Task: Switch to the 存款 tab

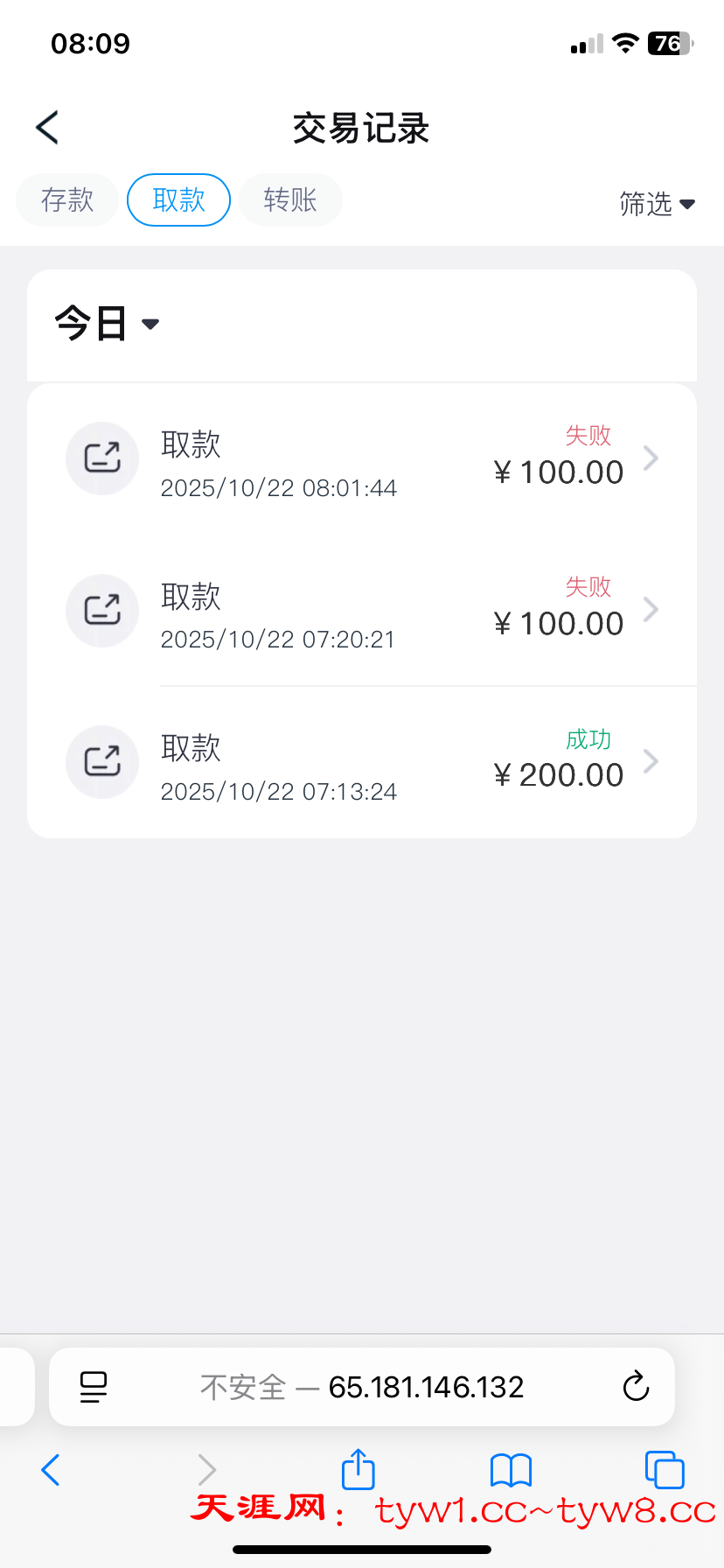Action: coord(67,200)
